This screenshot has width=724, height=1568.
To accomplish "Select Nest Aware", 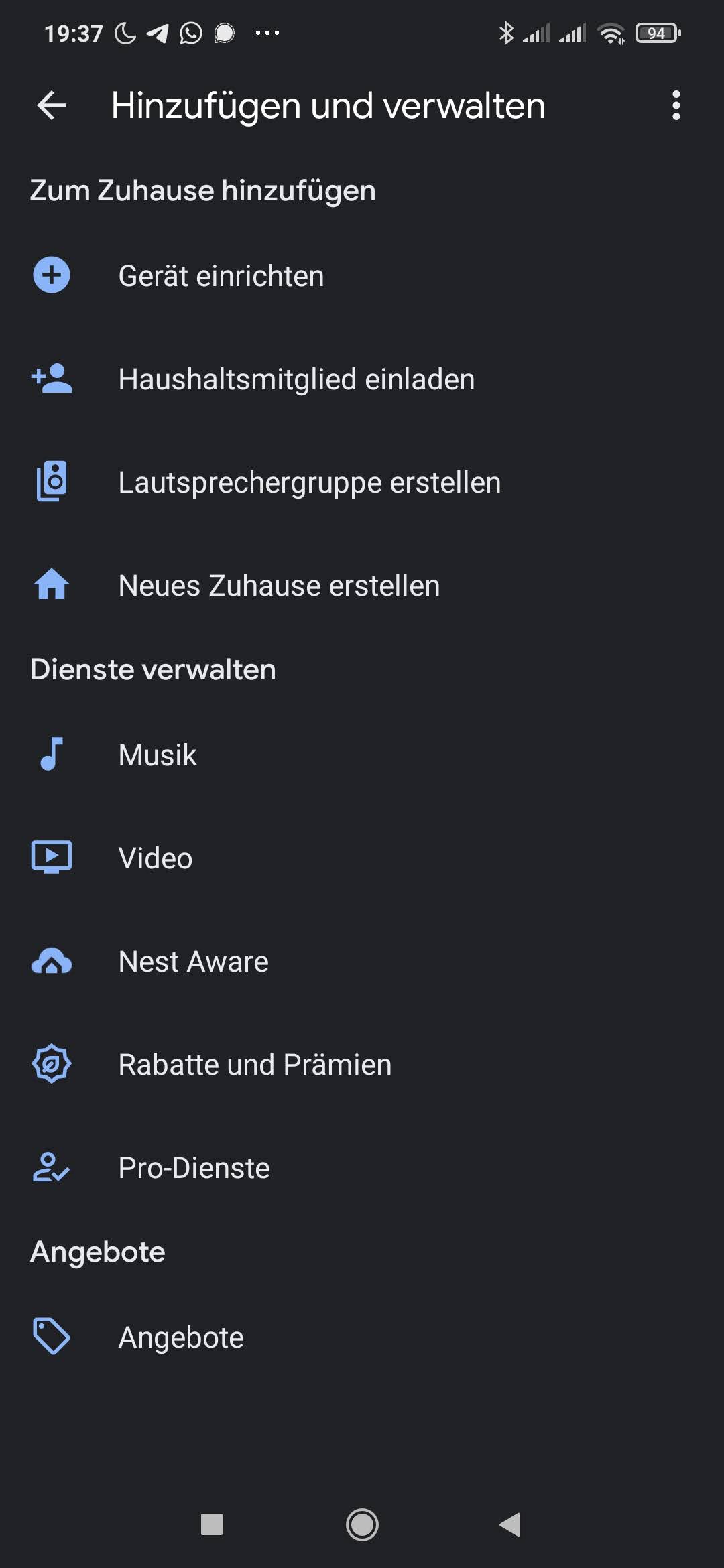I will [362, 962].
